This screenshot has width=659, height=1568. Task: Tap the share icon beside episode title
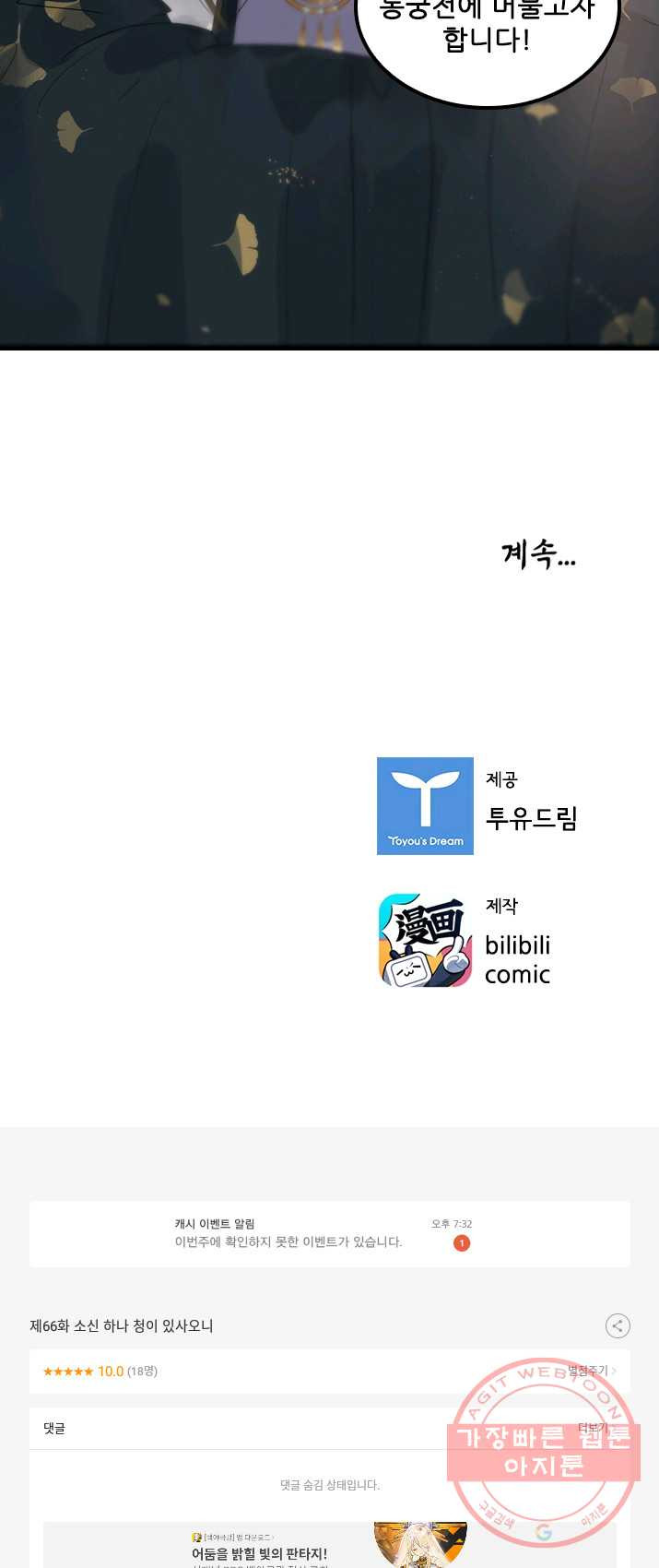point(618,1325)
